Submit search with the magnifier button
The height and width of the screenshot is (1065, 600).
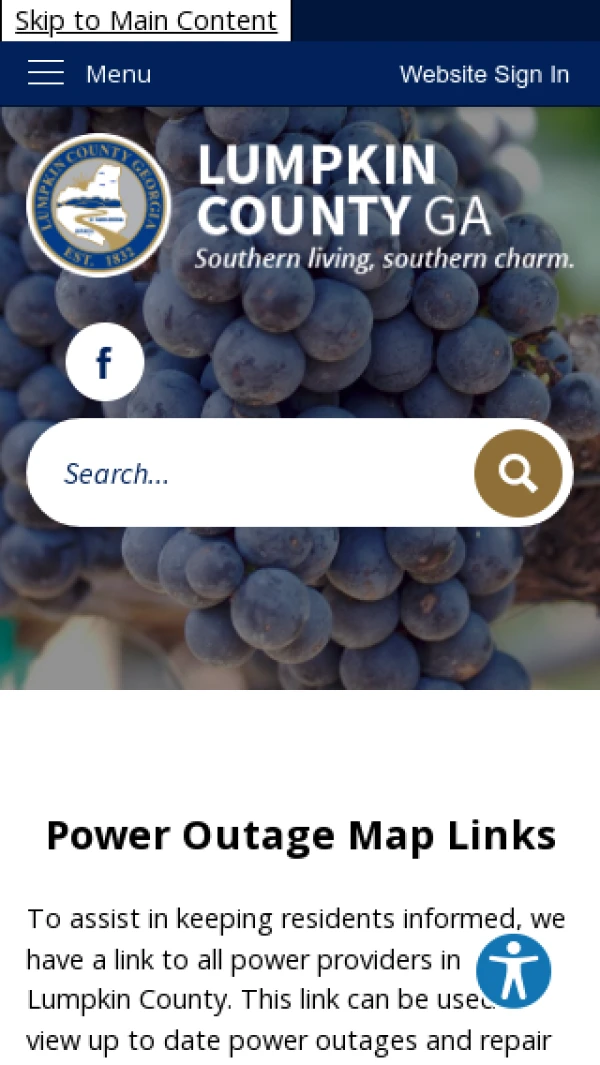point(518,473)
